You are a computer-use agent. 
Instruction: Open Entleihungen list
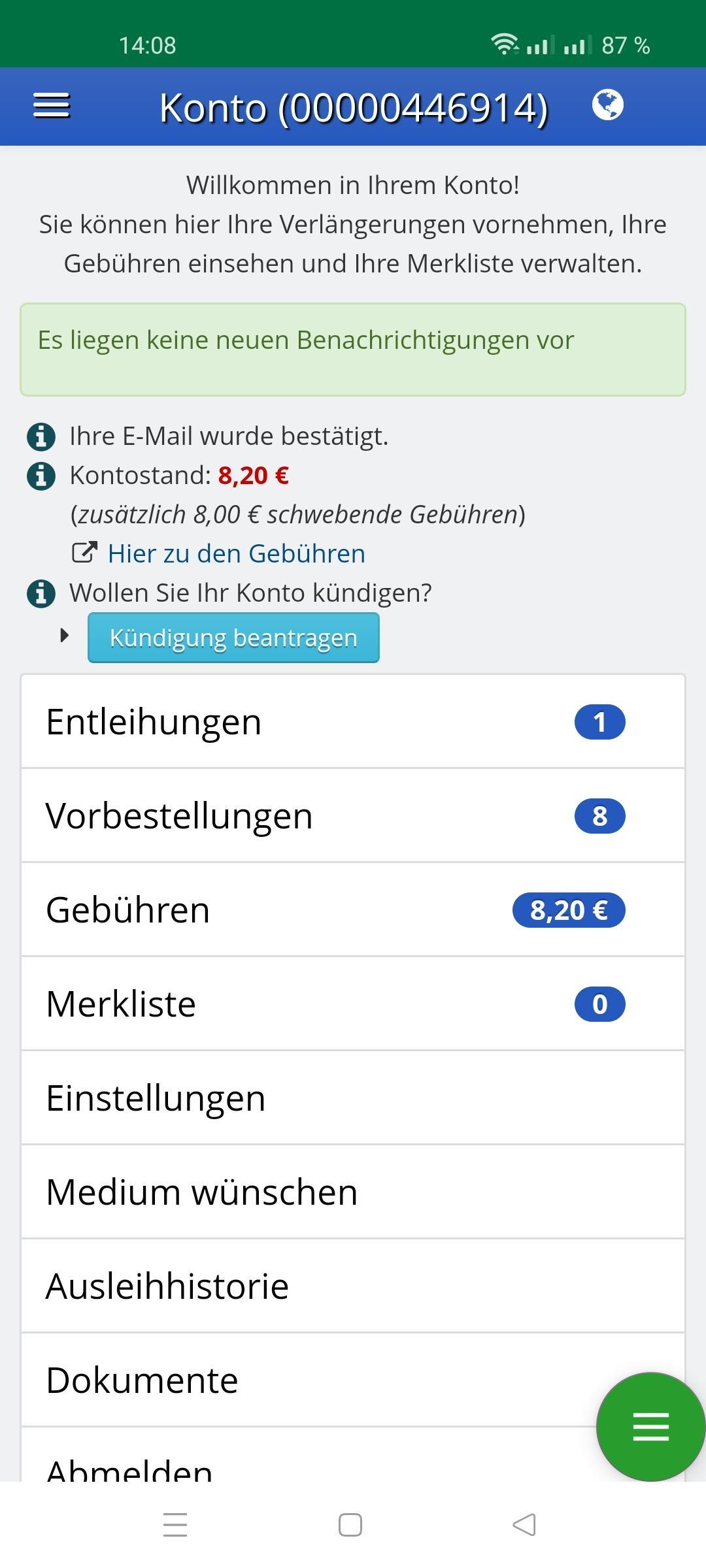(353, 722)
